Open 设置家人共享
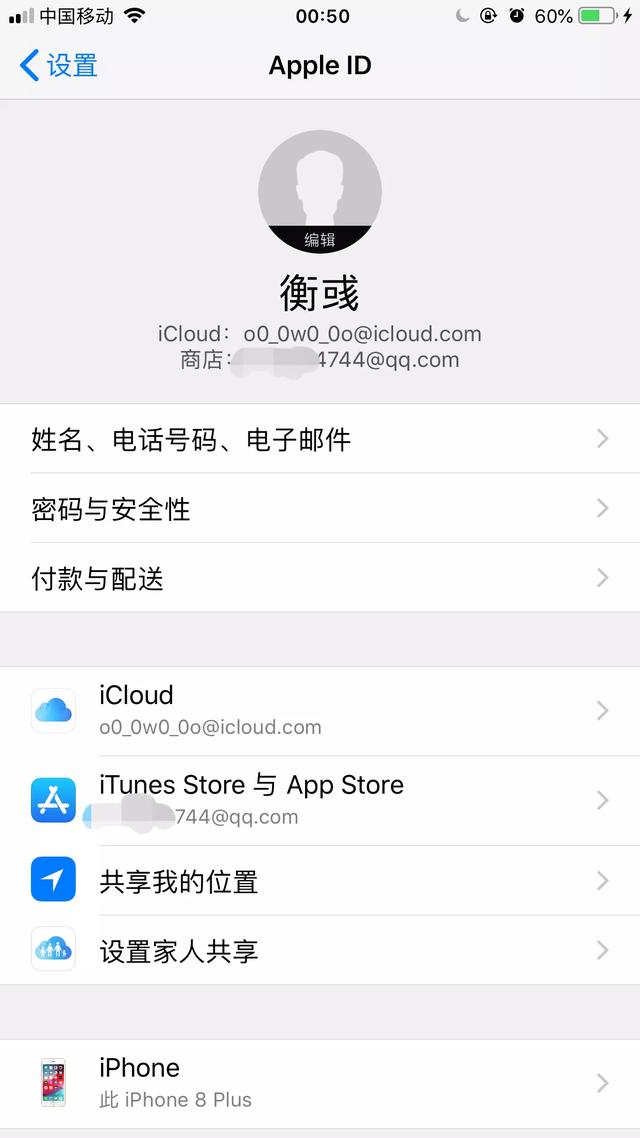 click(320, 950)
